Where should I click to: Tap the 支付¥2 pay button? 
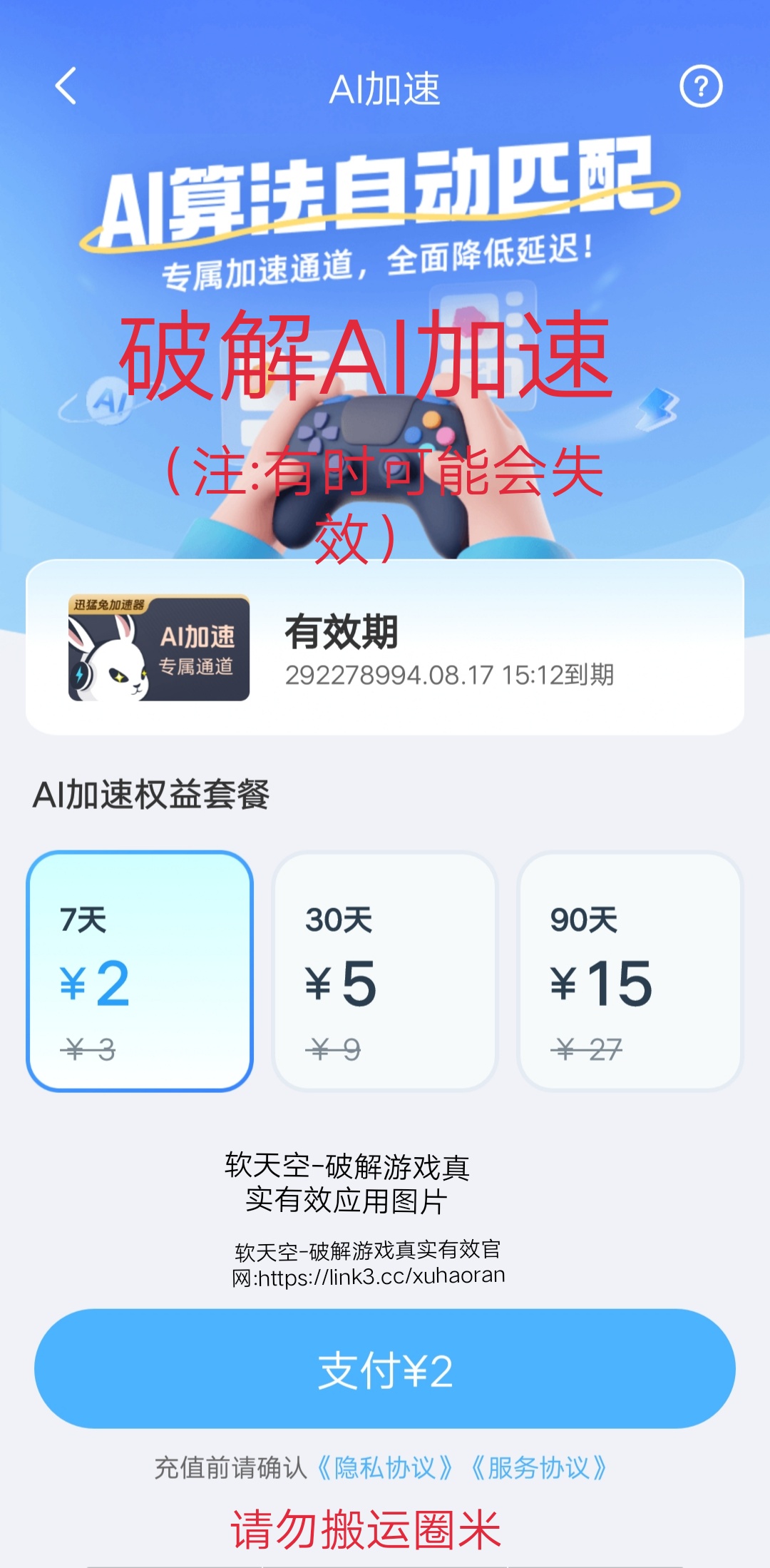click(x=385, y=1368)
